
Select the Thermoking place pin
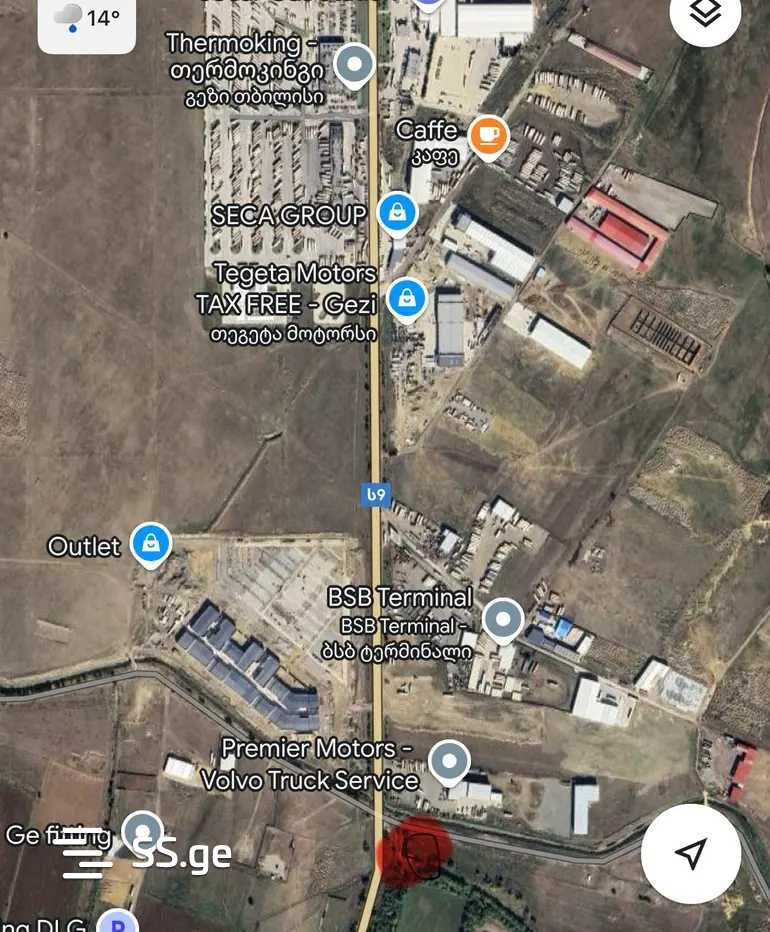click(x=353, y=64)
